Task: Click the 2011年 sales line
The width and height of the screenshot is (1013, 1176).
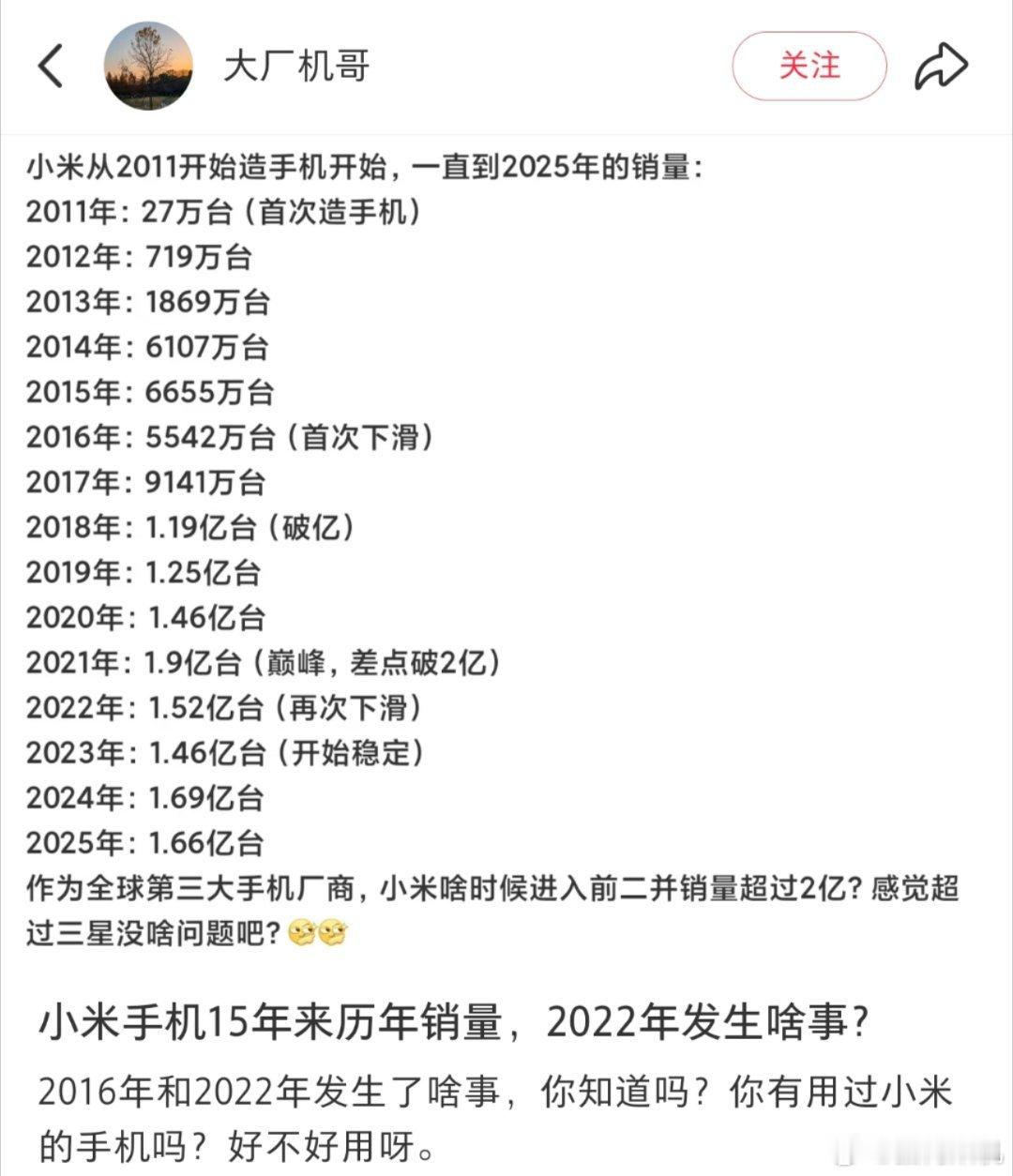Action: pos(225,210)
